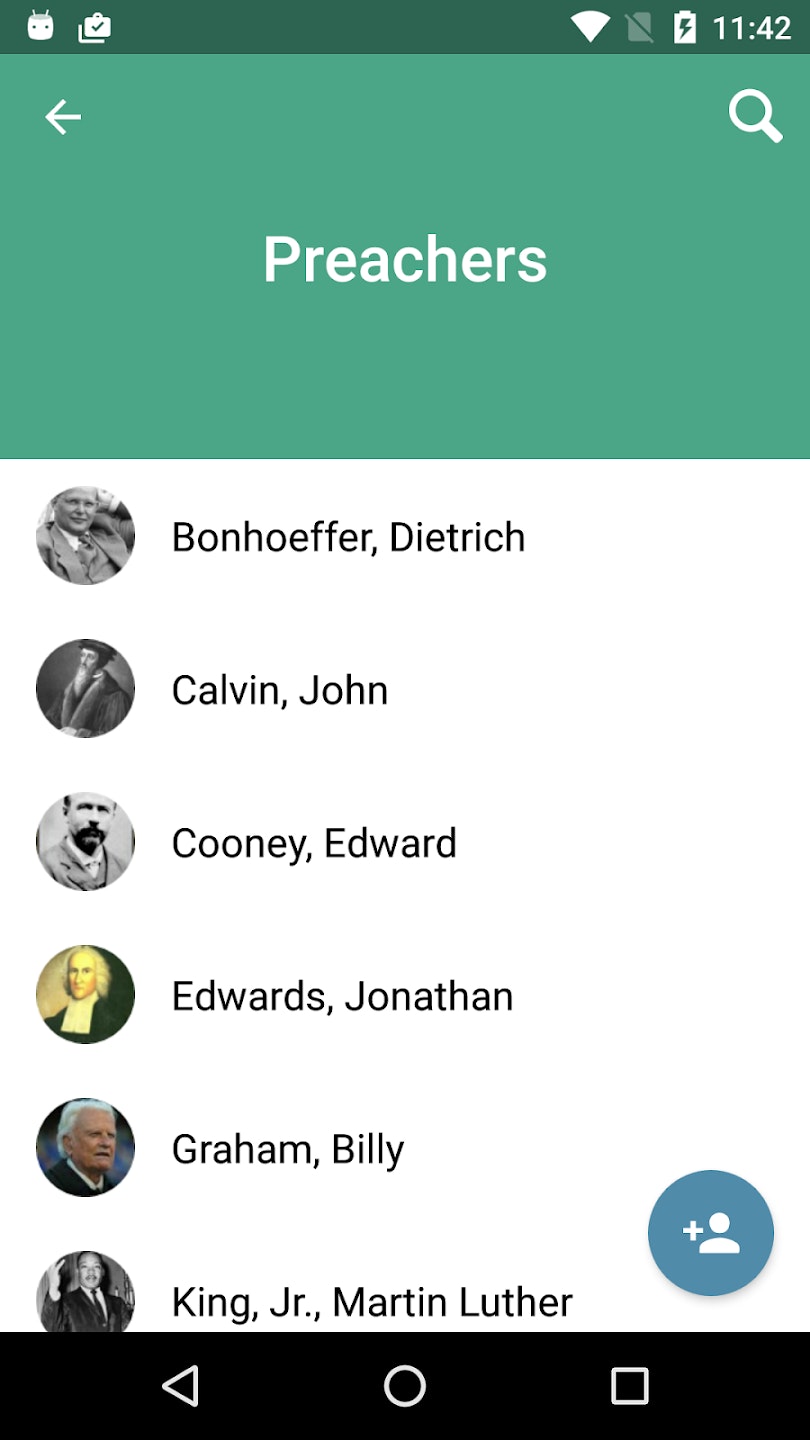Viewport: 810px width, 1440px height.
Task: Select Calvin, John from the list
Action: click(x=280, y=690)
